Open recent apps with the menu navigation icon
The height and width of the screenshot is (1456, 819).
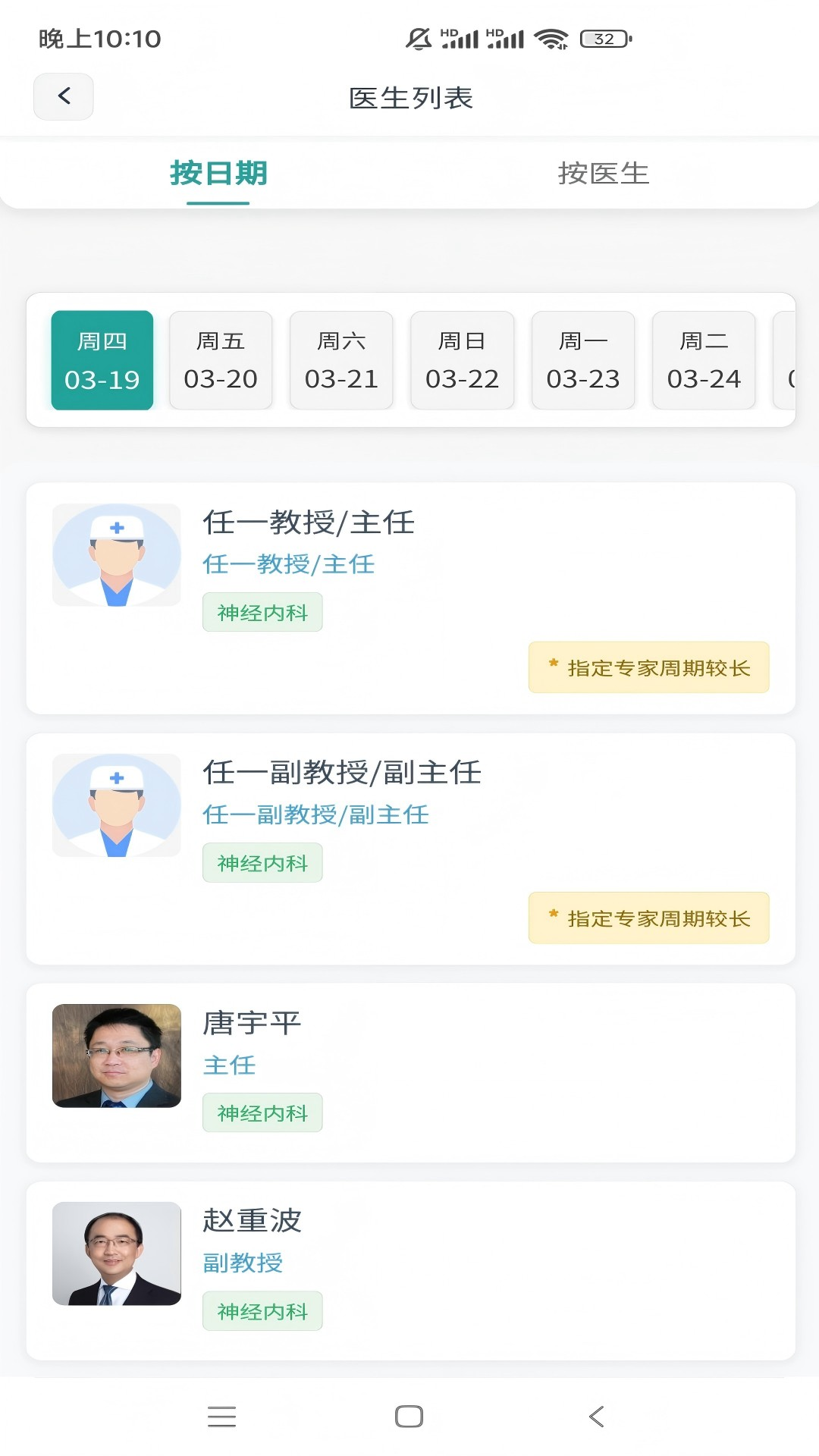[221, 1416]
